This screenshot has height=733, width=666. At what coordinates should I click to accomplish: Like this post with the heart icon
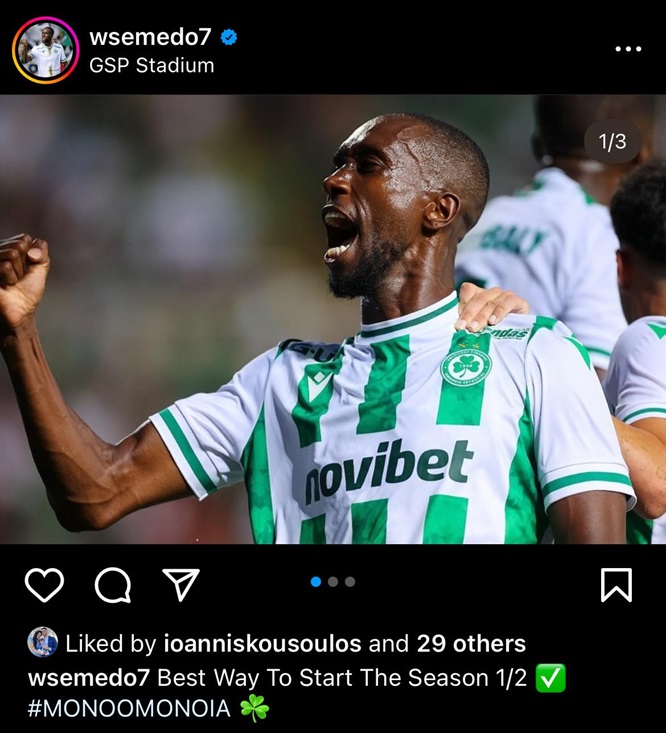pyautogui.click(x=44, y=585)
